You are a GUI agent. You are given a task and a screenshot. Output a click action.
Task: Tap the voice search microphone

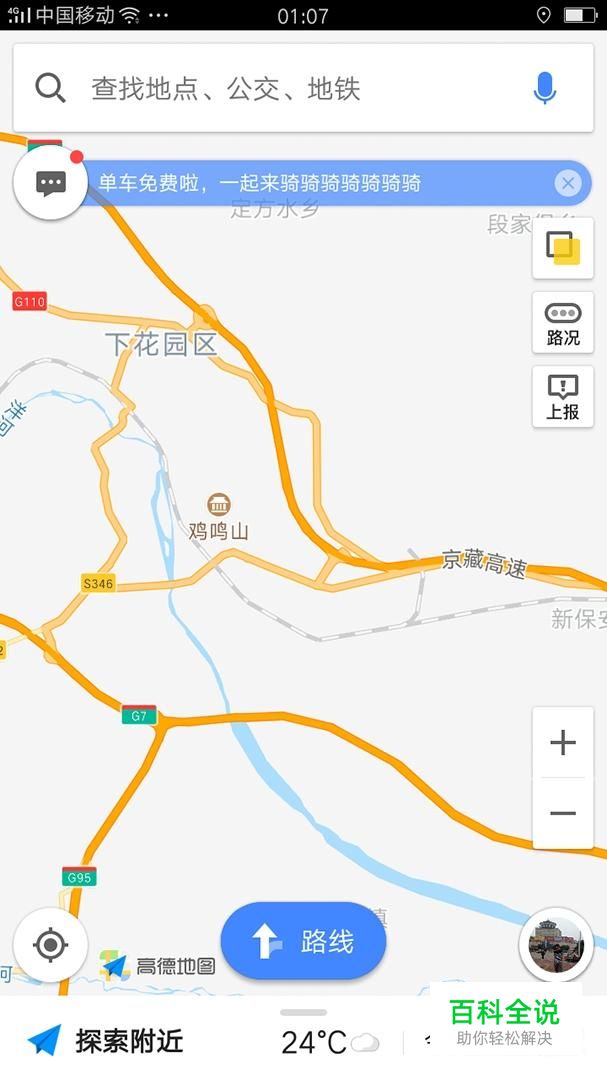click(544, 89)
